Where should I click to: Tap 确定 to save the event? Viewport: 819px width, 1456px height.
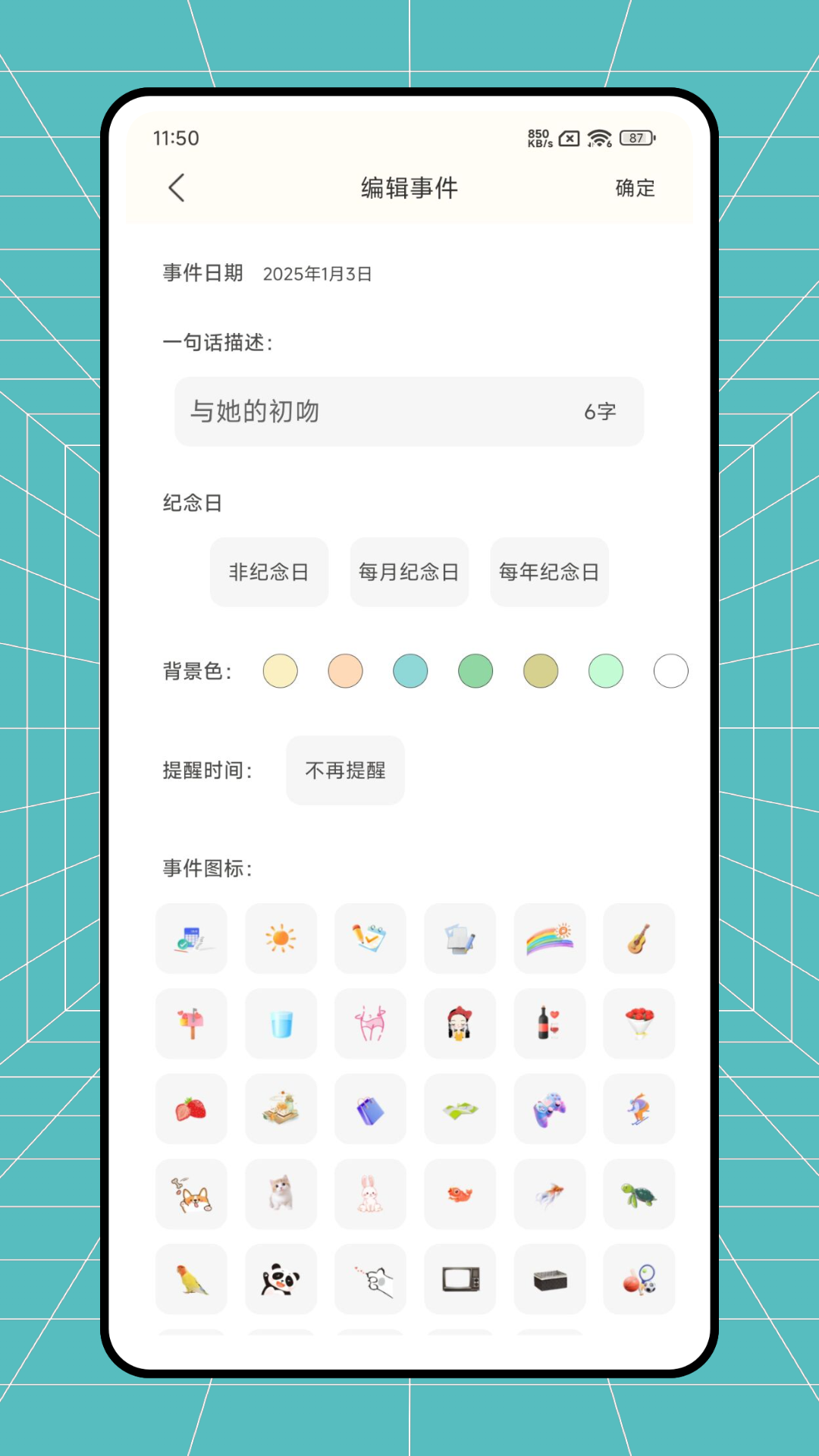pyautogui.click(x=635, y=187)
